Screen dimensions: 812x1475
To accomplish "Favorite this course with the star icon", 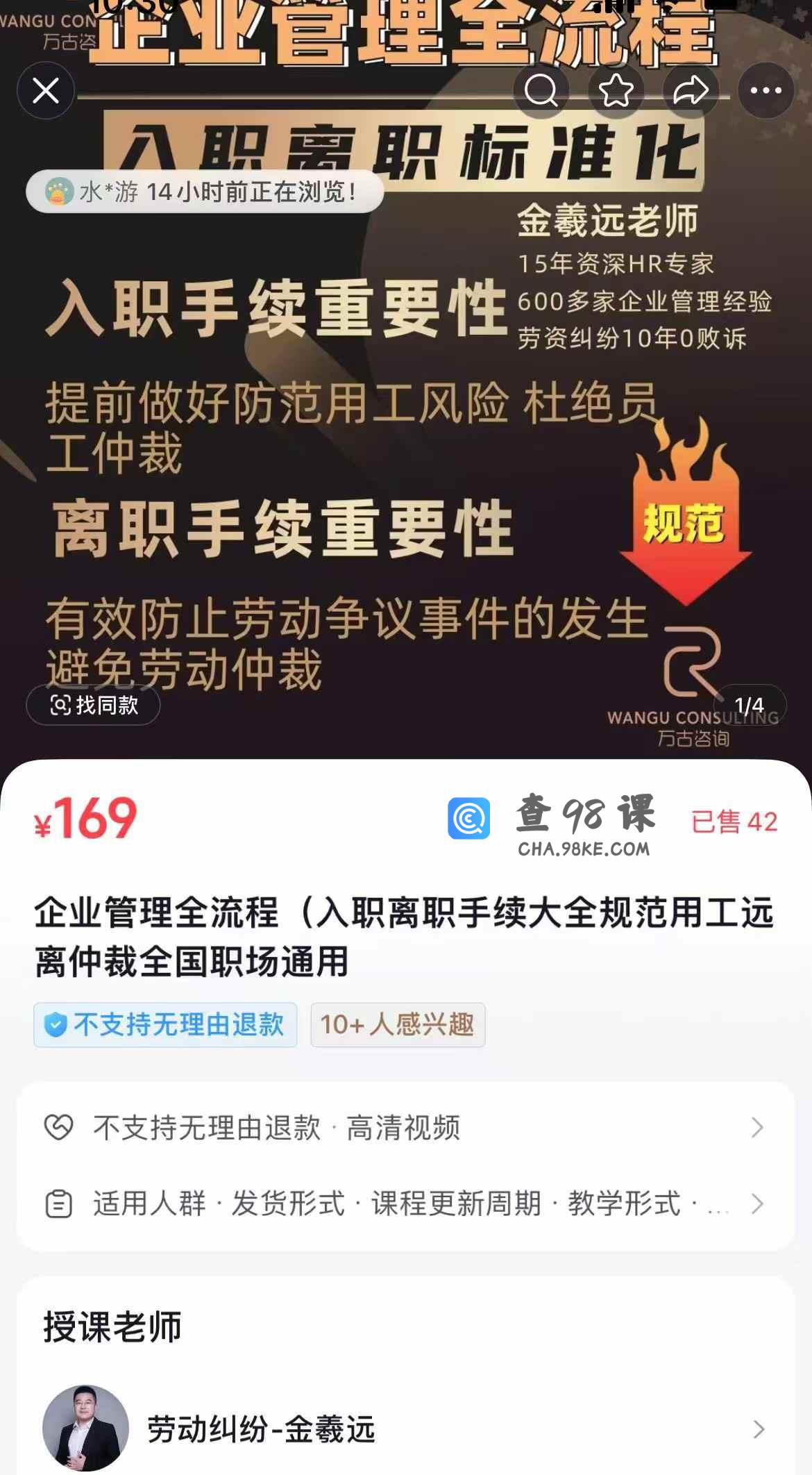I will click(616, 90).
